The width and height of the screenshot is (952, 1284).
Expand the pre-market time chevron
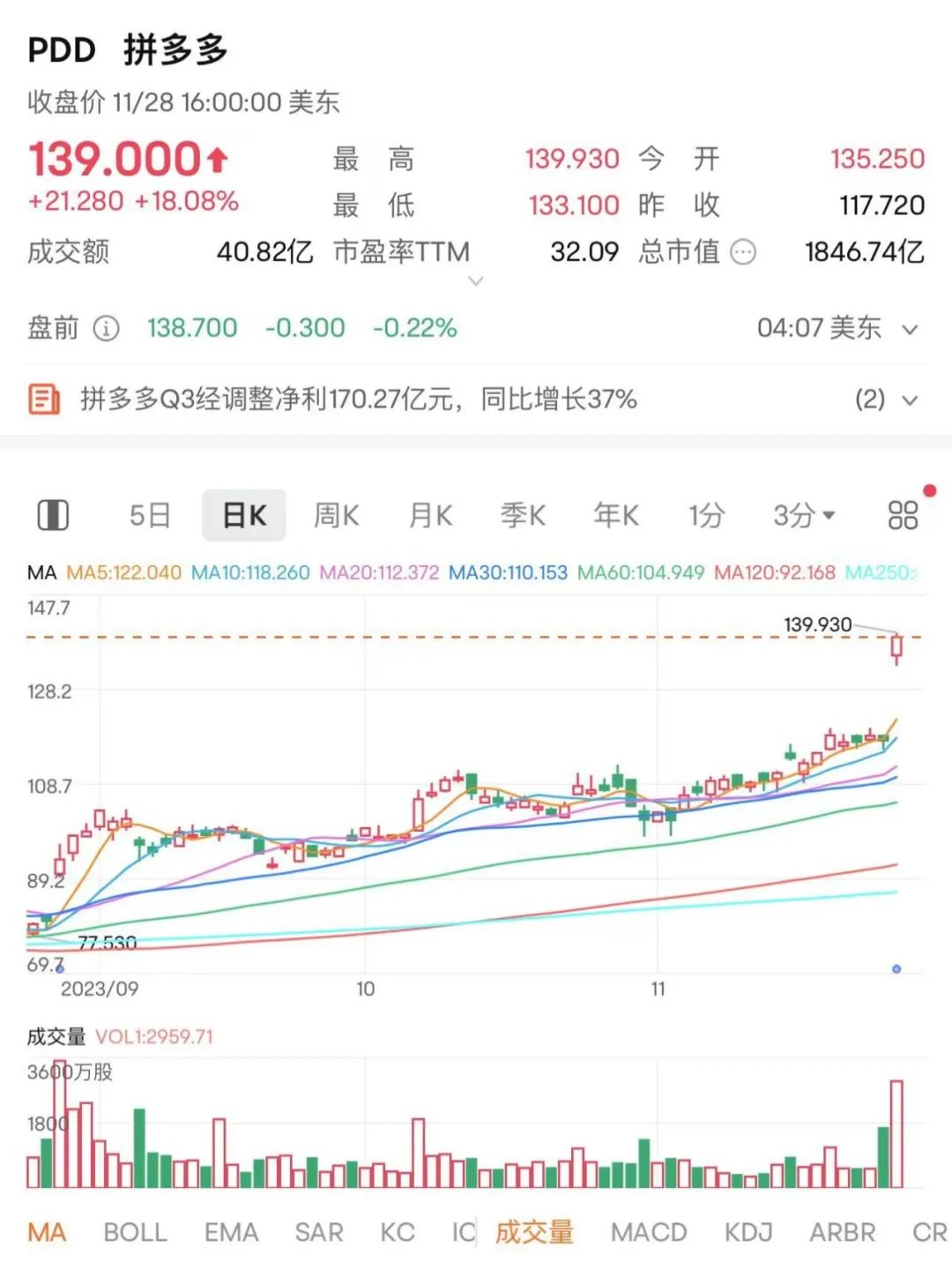coord(910,329)
